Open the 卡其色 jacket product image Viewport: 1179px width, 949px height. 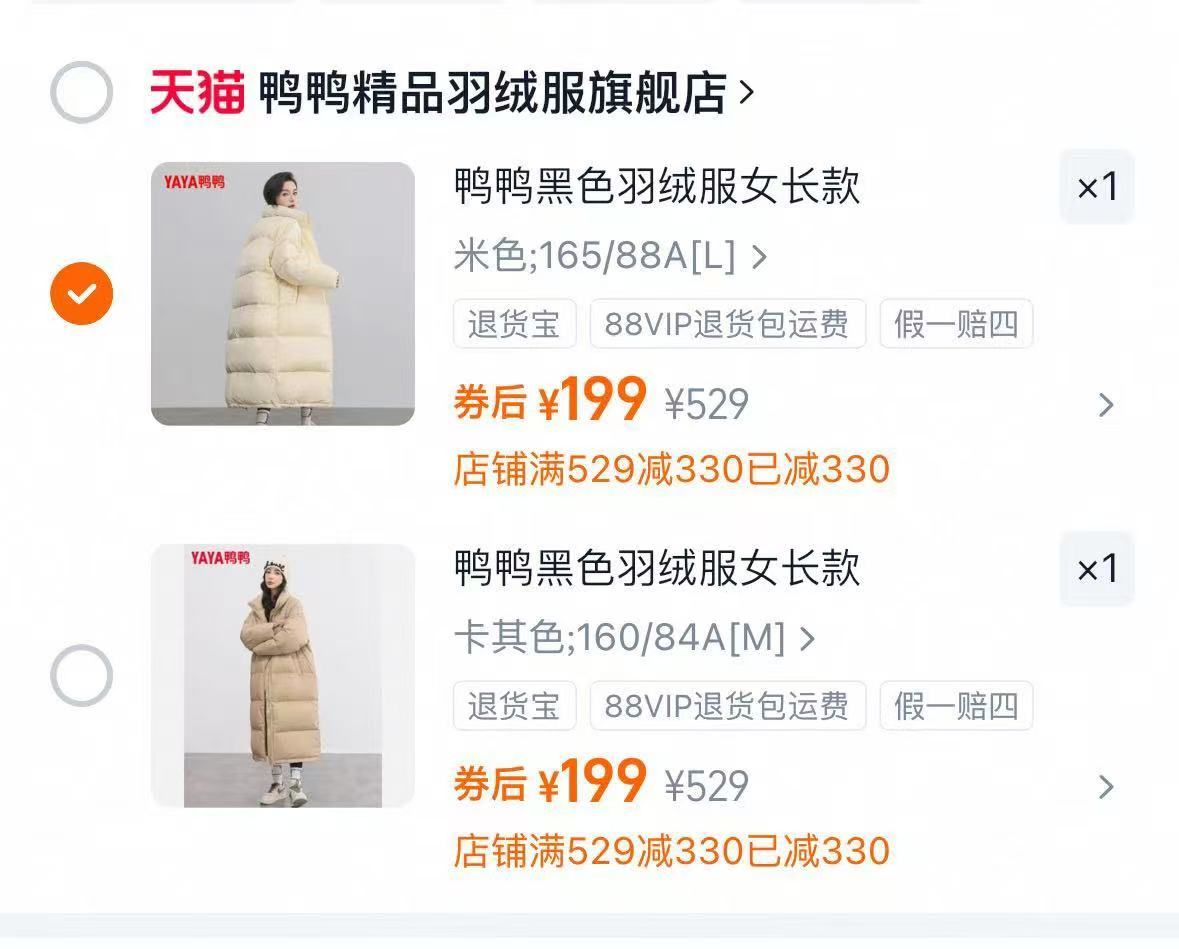coord(283,676)
